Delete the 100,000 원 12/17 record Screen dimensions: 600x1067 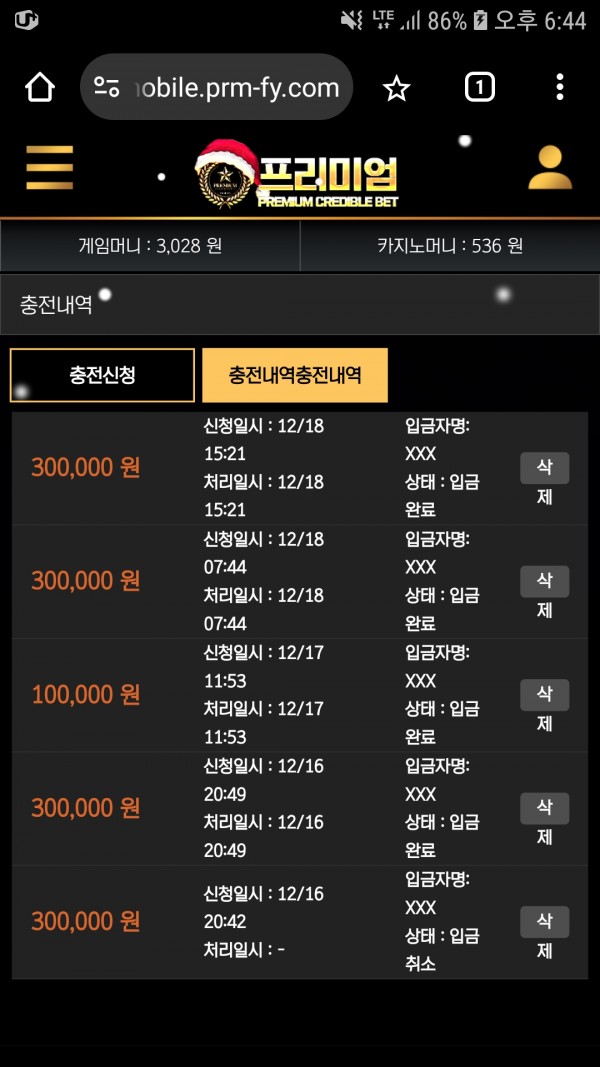[544, 708]
